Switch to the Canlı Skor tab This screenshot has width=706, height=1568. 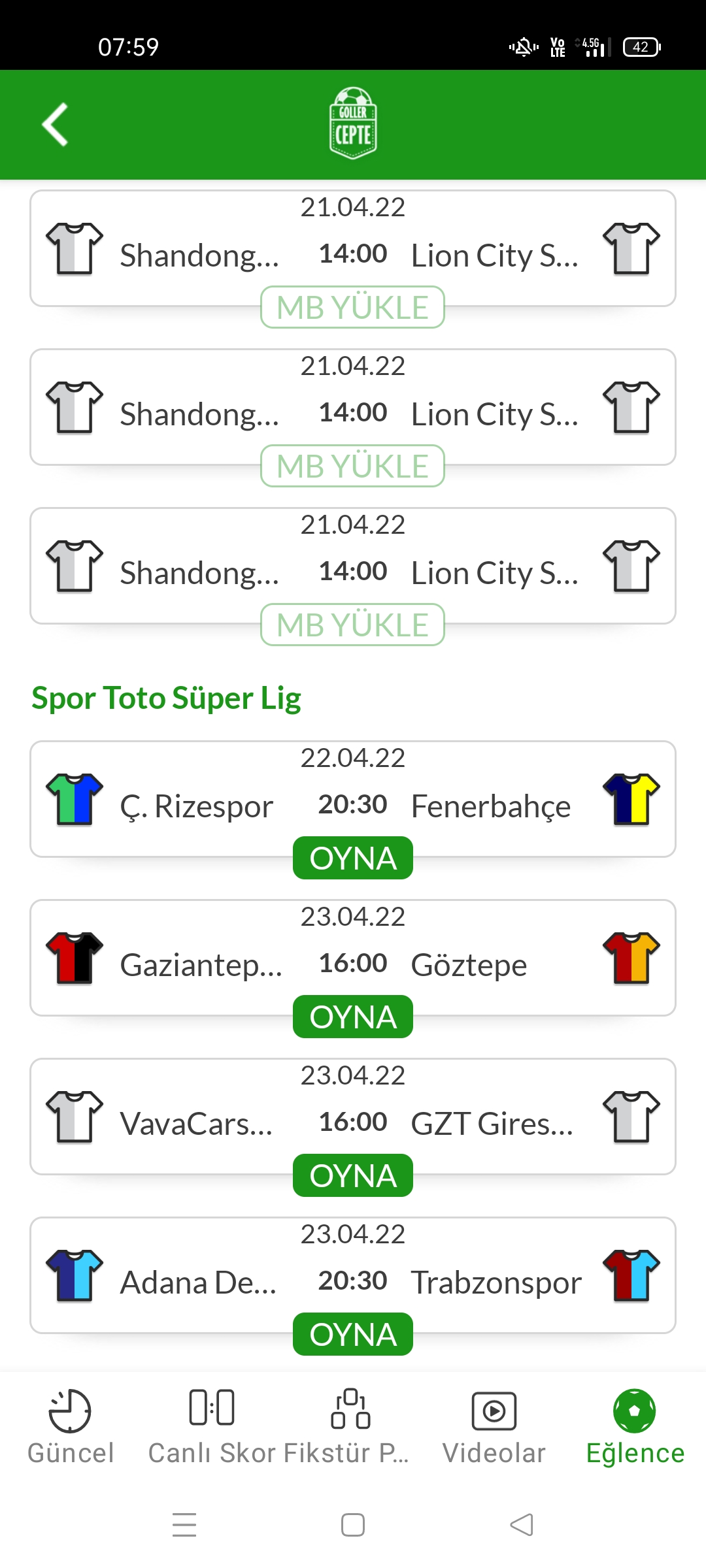click(212, 1427)
